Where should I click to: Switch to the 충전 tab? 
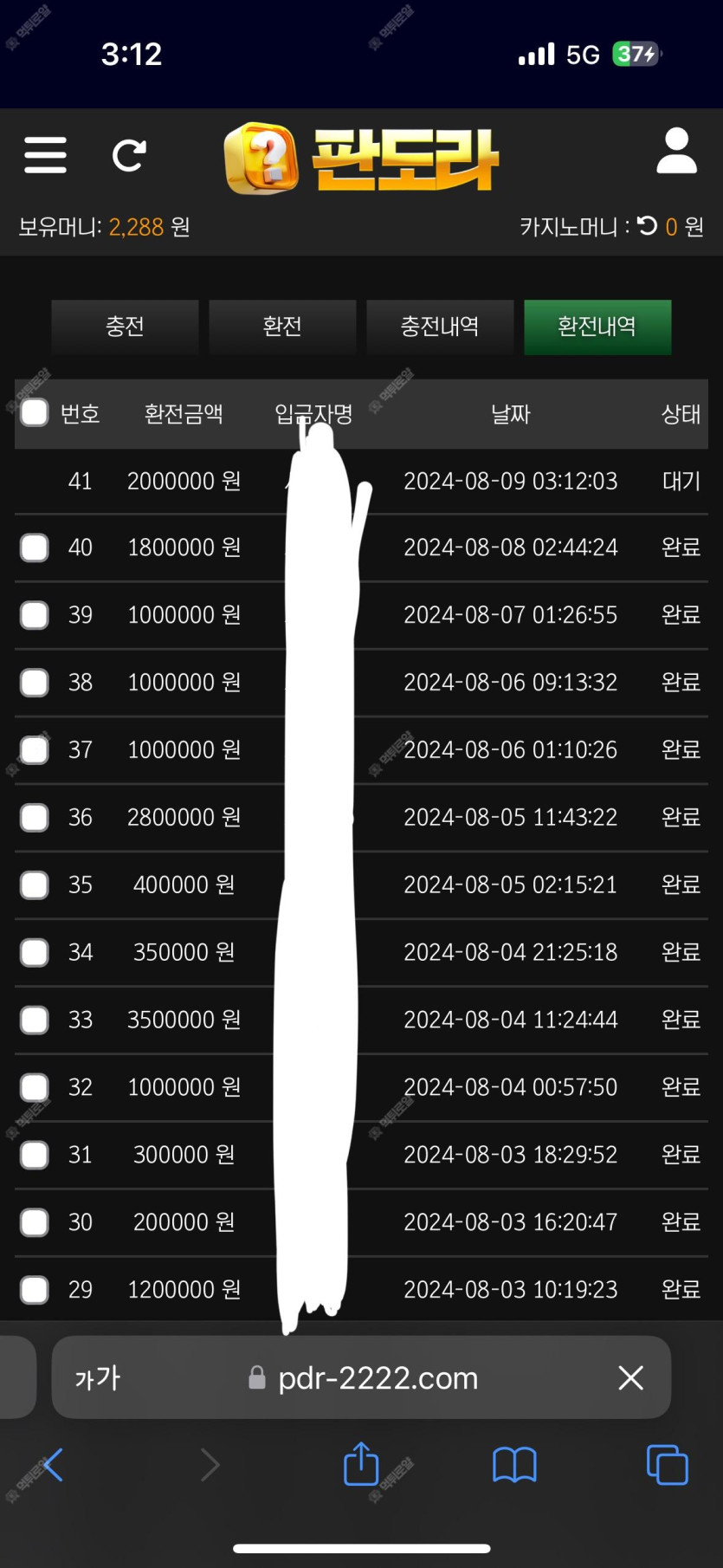[125, 327]
